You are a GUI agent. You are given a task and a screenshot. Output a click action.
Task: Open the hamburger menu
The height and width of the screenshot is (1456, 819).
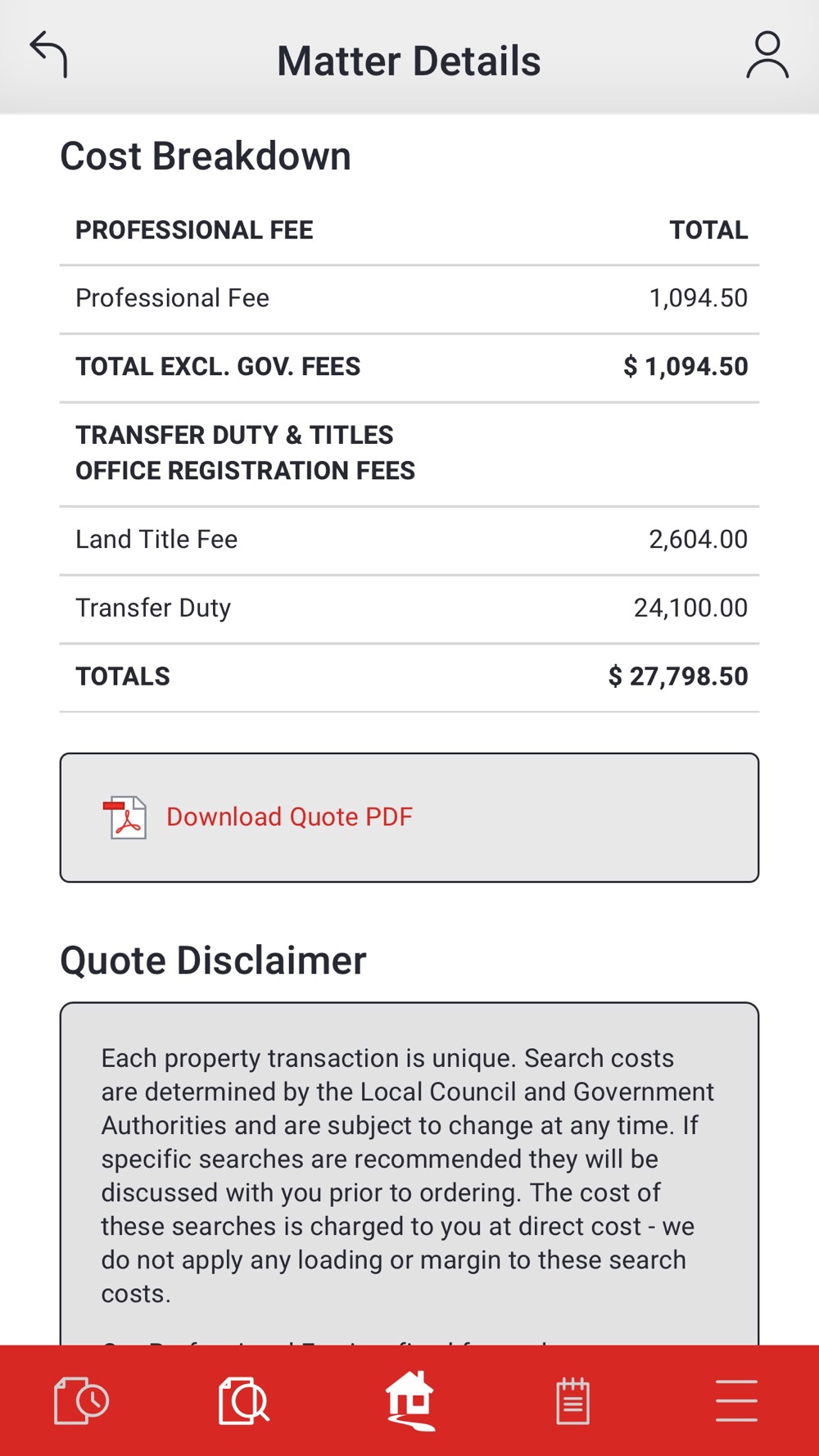point(736,1400)
